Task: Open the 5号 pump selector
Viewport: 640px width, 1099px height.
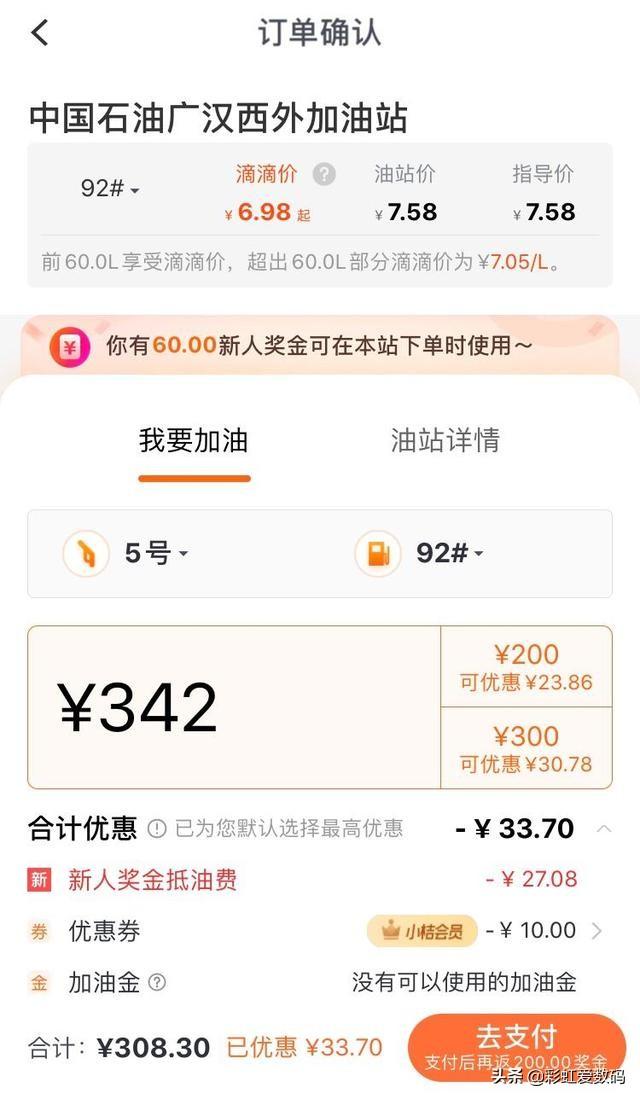Action: (x=126, y=553)
